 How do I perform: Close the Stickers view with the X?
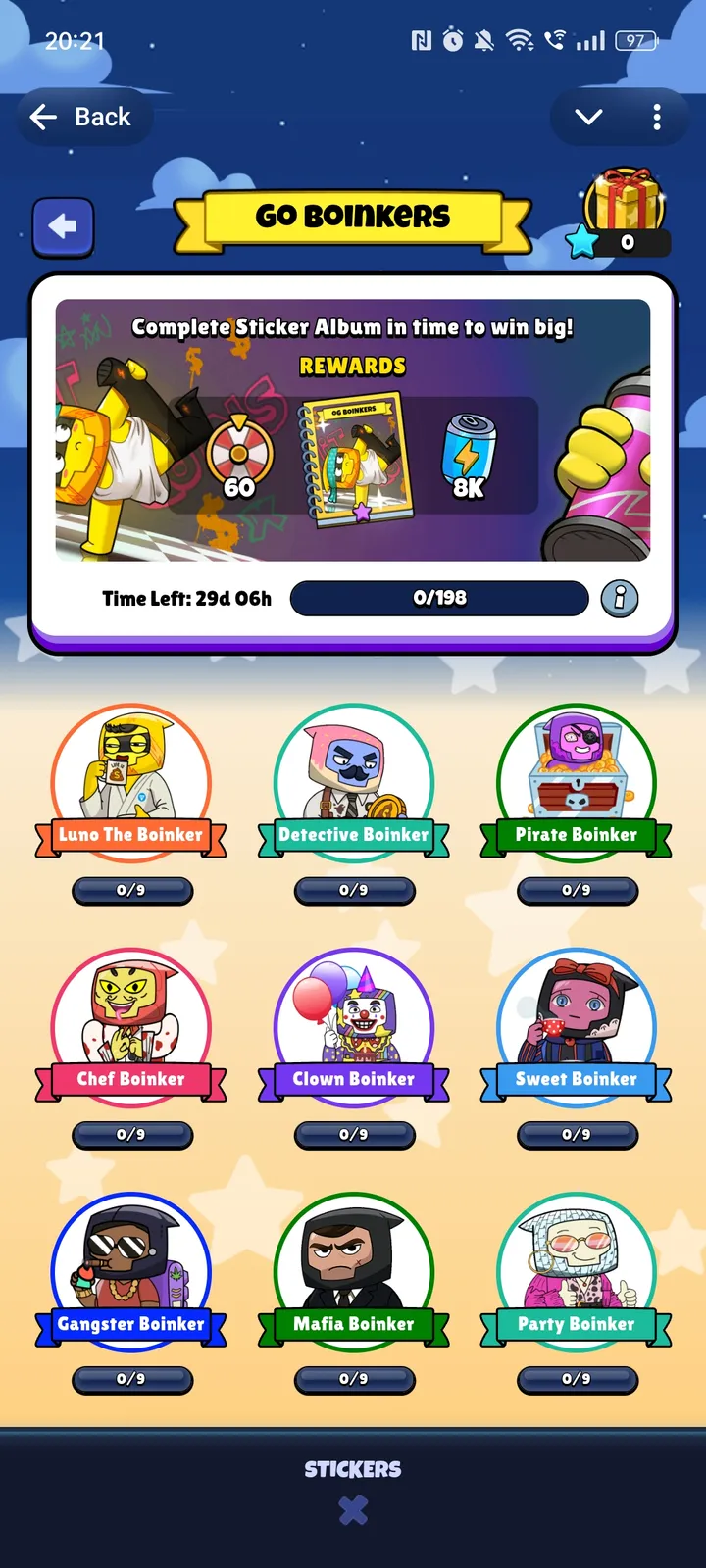[353, 1510]
